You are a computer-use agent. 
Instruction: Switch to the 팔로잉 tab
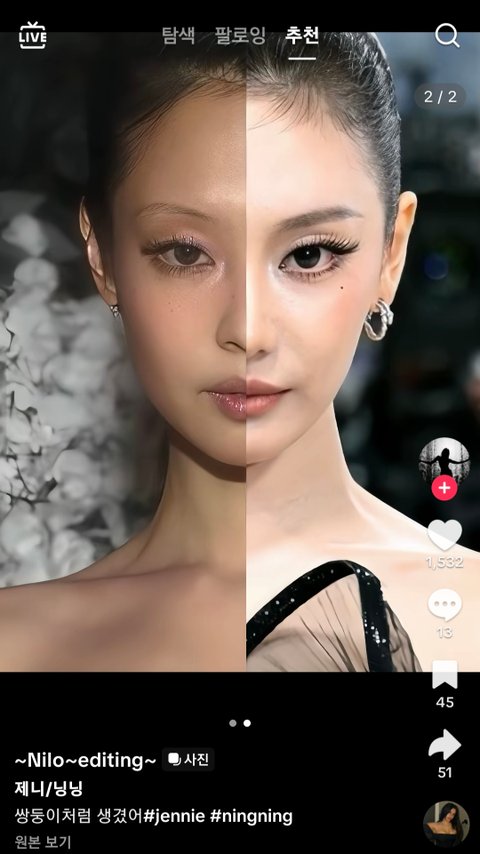240,35
